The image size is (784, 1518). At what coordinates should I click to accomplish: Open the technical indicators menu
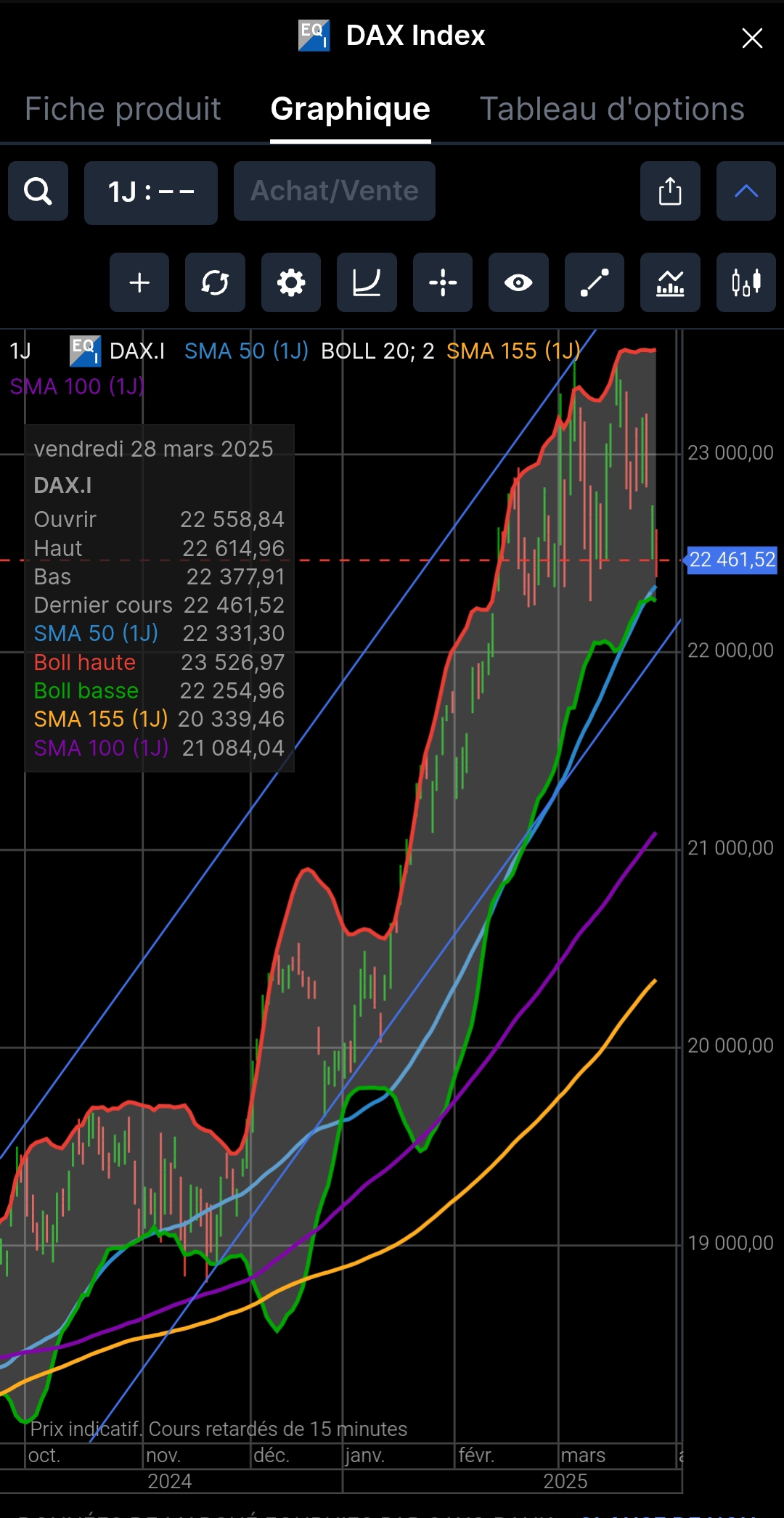tap(670, 282)
